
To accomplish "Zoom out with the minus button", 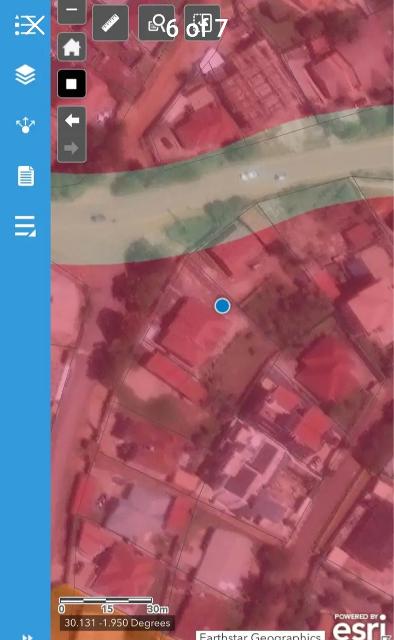I will [x=72, y=11].
